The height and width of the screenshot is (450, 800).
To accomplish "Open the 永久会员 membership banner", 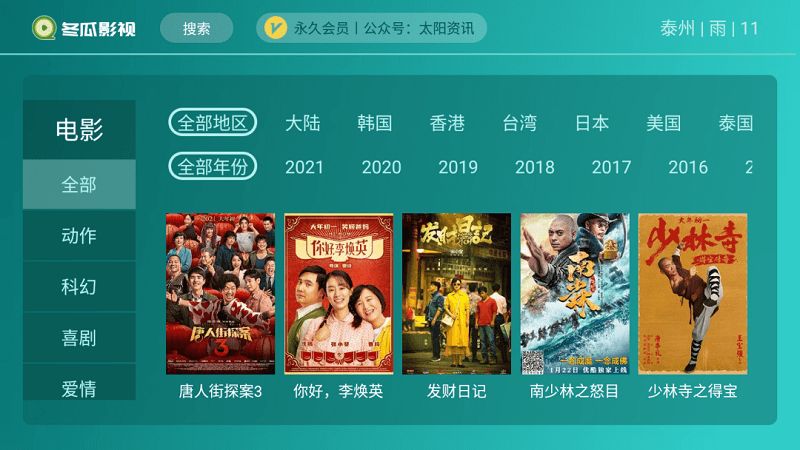I will point(371,28).
